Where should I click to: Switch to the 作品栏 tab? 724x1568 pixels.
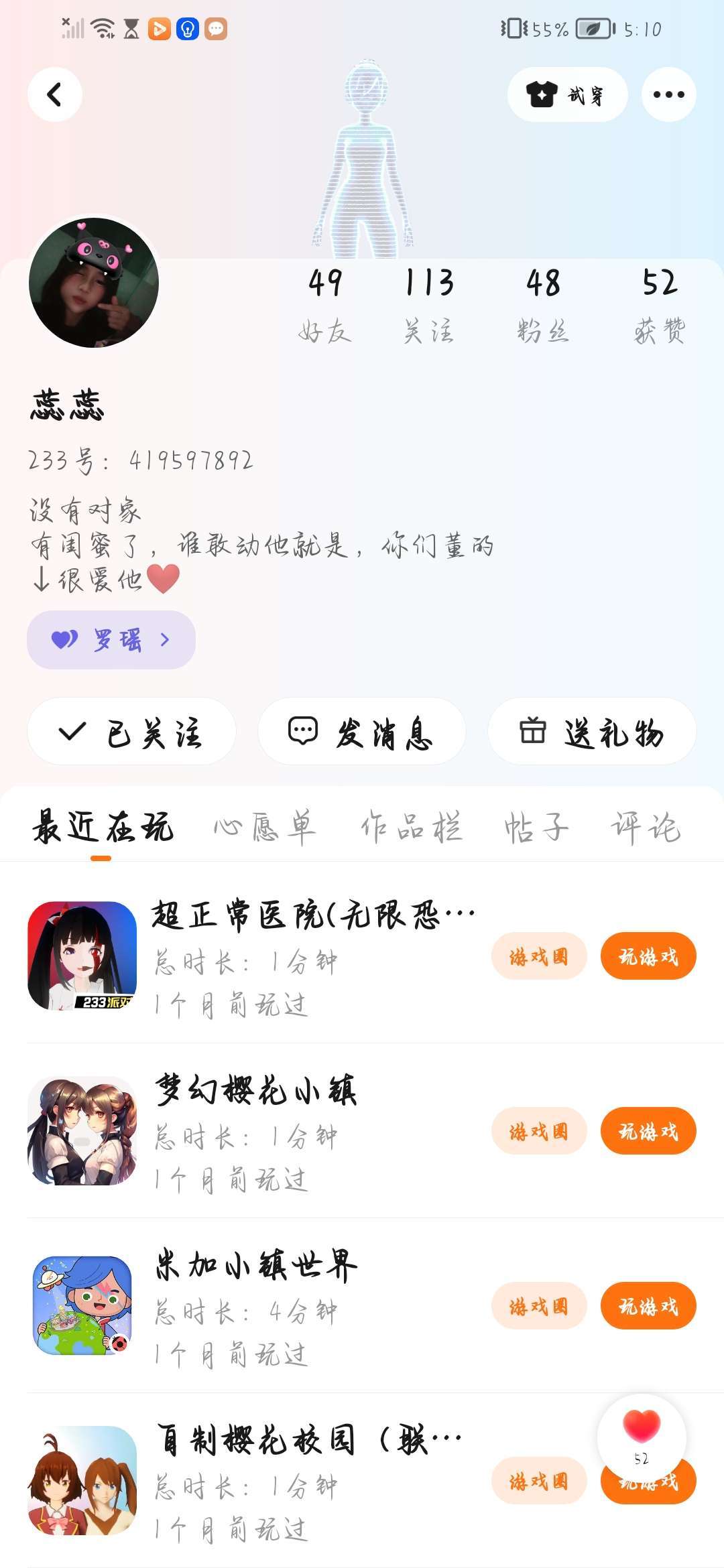(411, 828)
